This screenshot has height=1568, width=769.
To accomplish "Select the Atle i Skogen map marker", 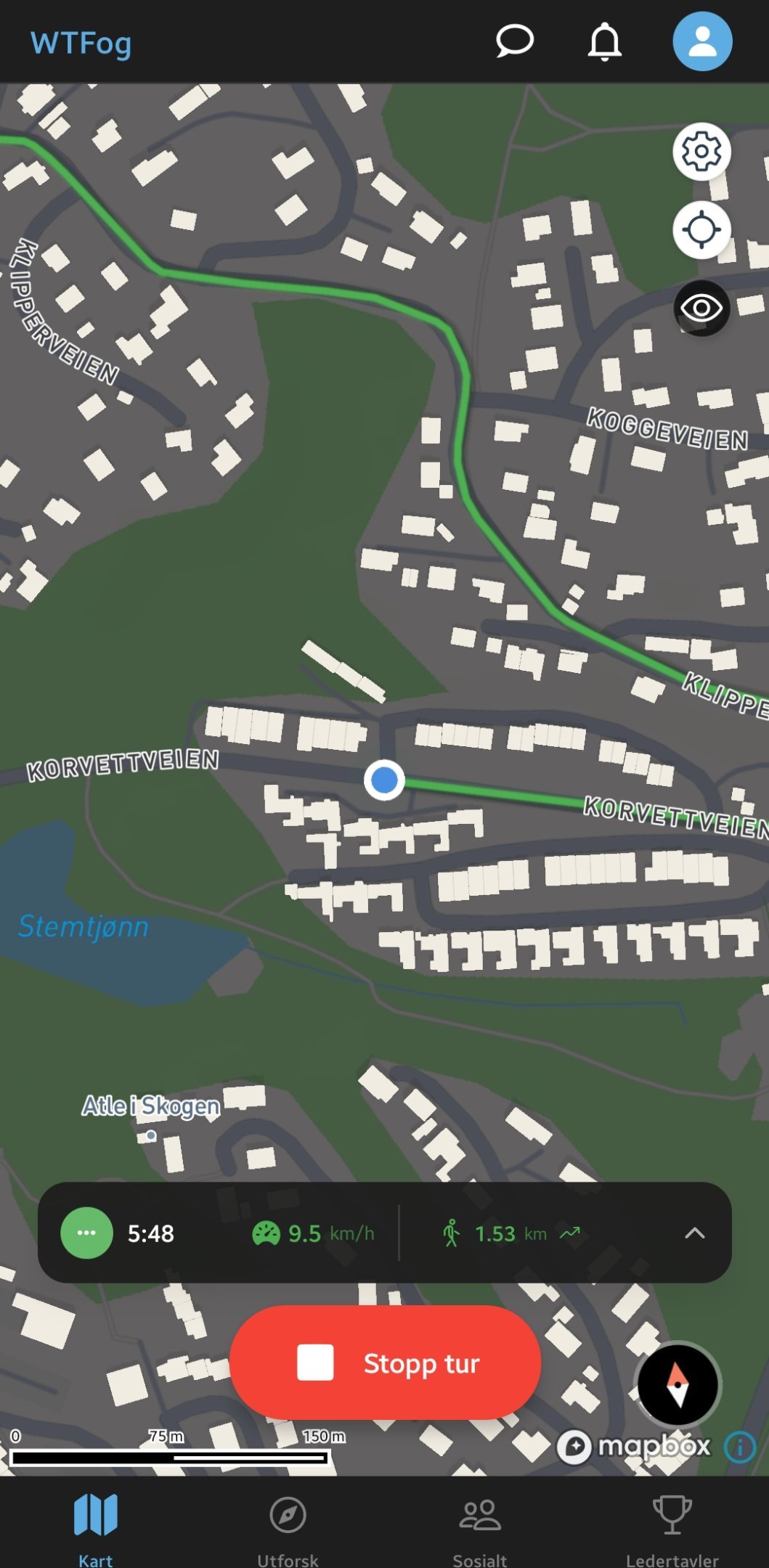I will pos(151,1135).
